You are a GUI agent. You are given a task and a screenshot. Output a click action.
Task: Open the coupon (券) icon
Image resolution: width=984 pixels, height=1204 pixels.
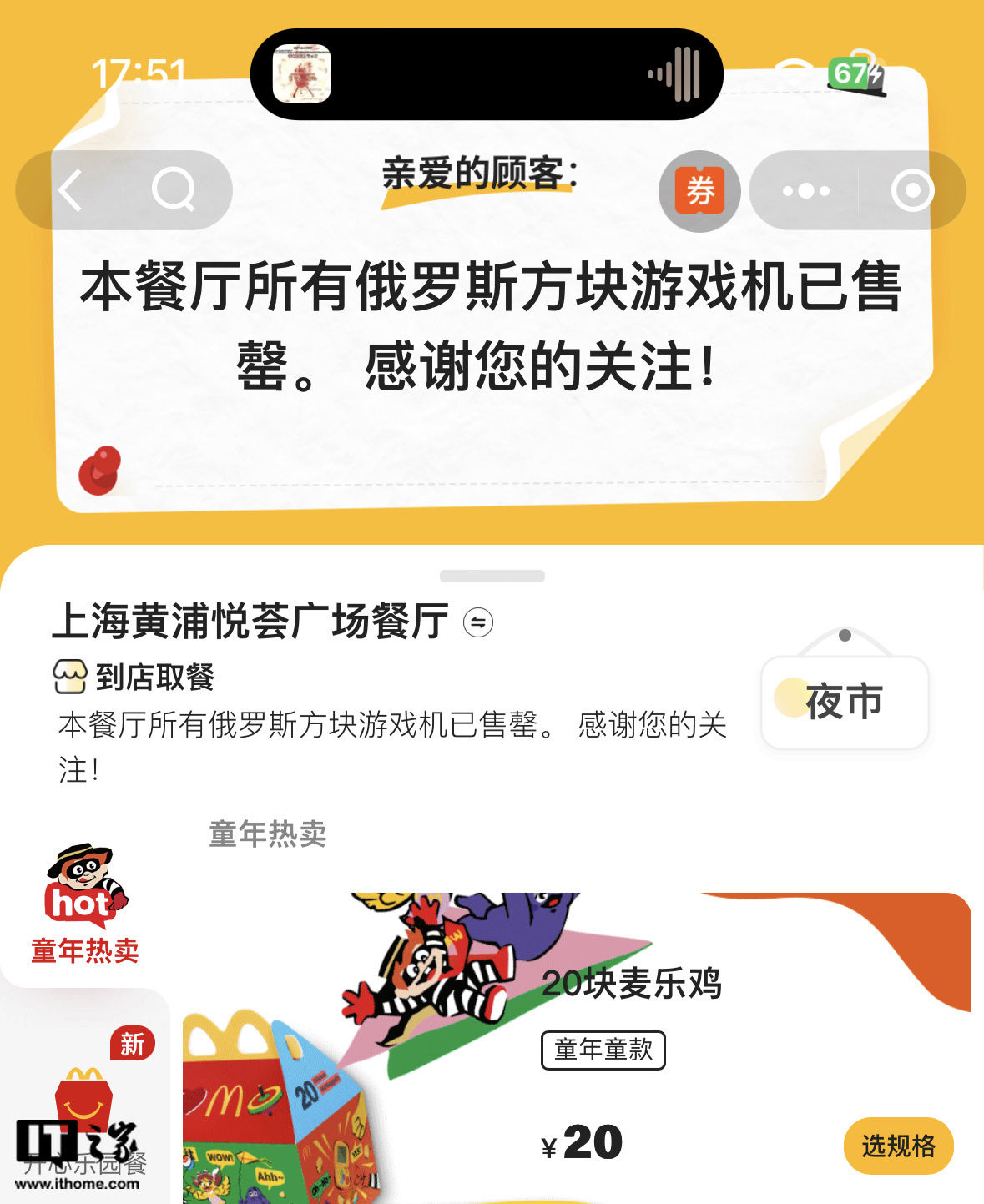tap(699, 191)
